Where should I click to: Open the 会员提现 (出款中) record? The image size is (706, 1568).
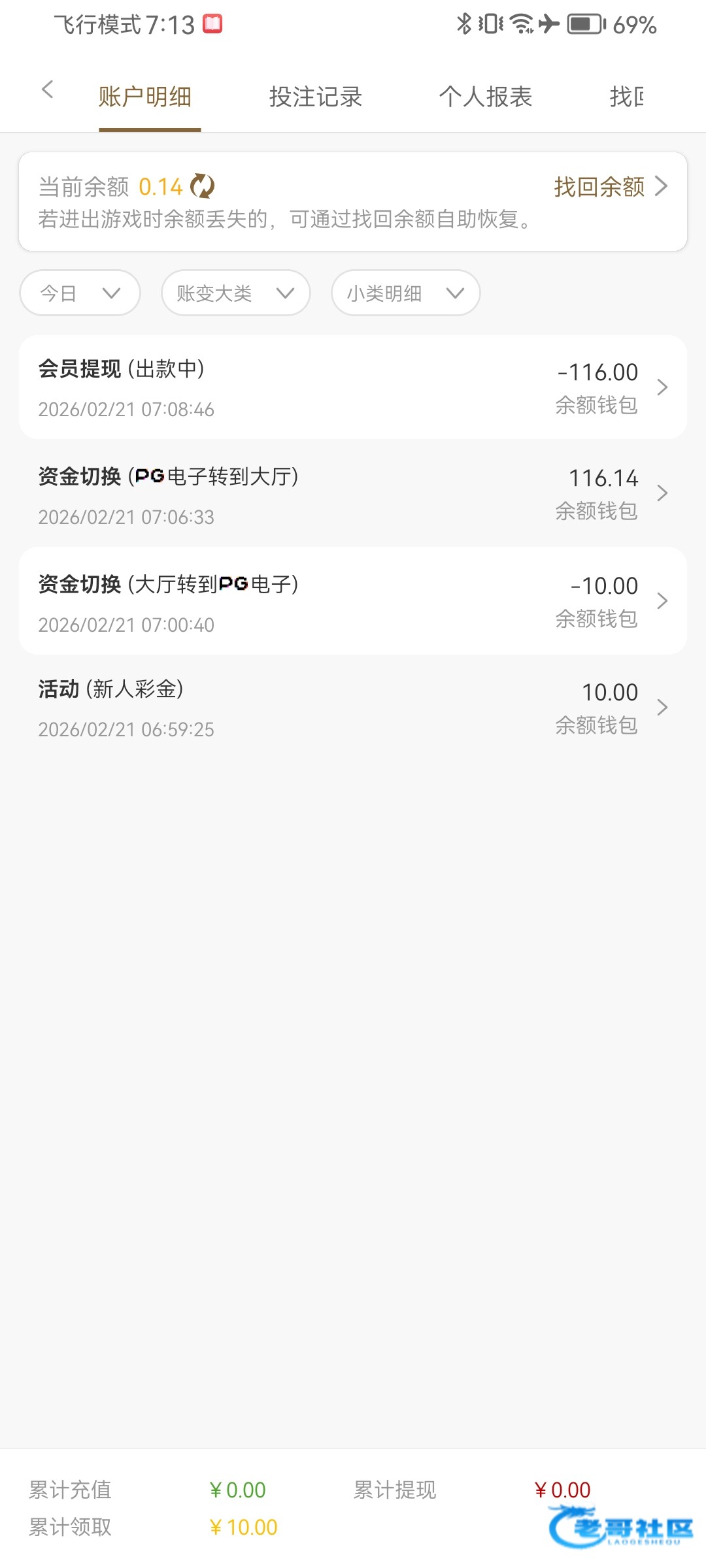pos(353,387)
